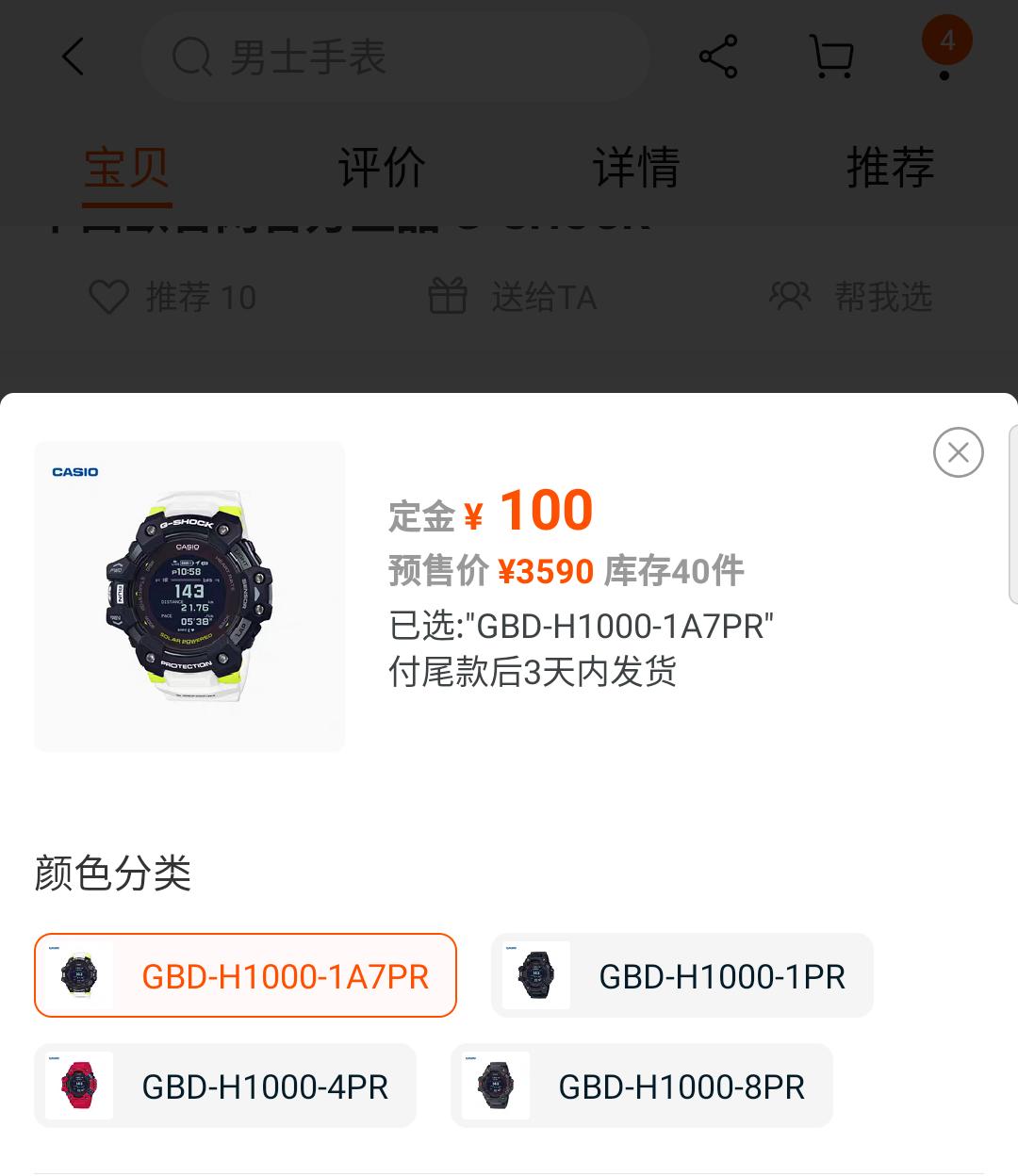The image size is (1018, 1176).
Task: Open the 男士手表 search field
Action: 396,57
